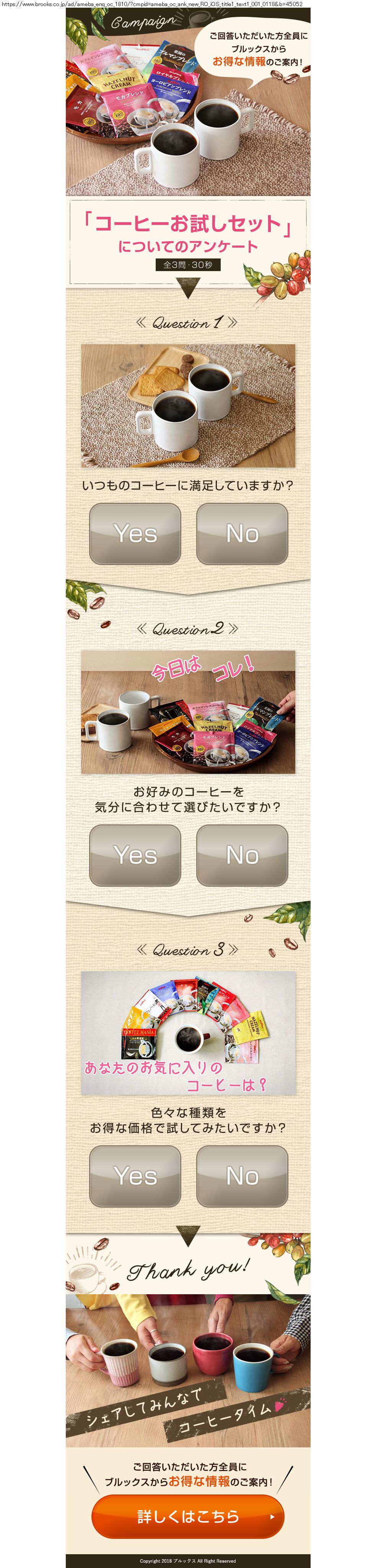This screenshot has height=1568, width=376.
Task: Choose Yes for Question 2
Action: coord(135,855)
